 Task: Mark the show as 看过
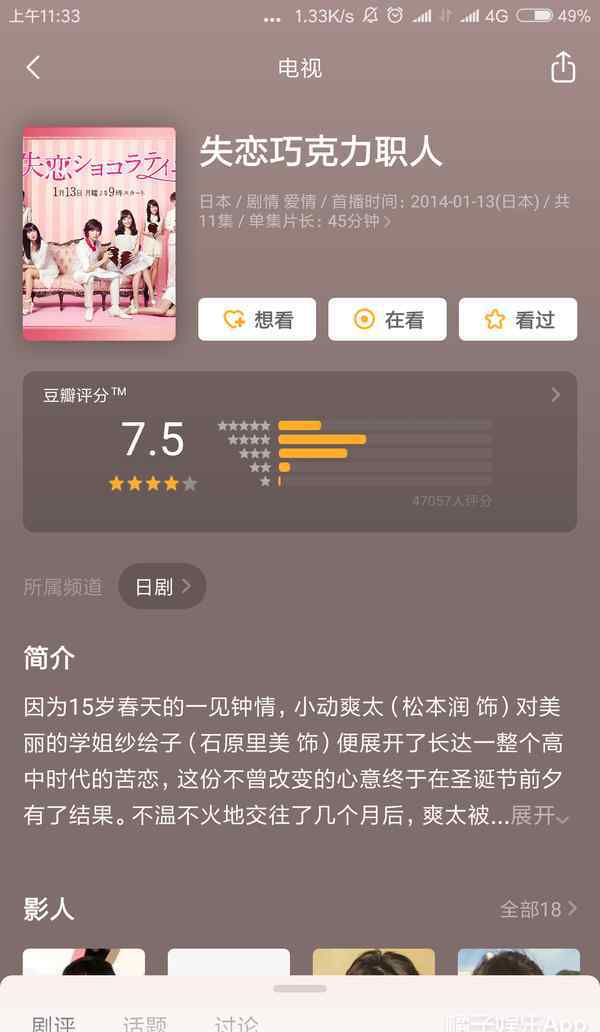518,320
